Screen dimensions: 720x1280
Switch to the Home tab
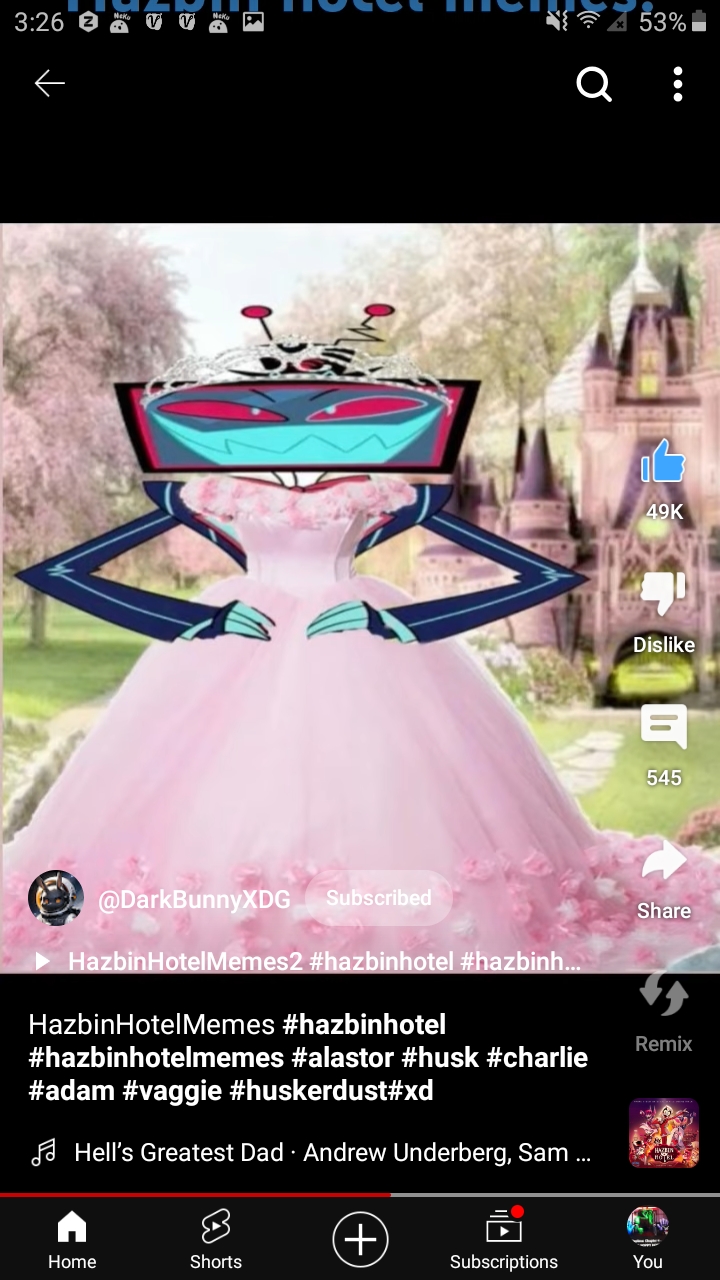pyautogui.click(x=72, y=1240)
